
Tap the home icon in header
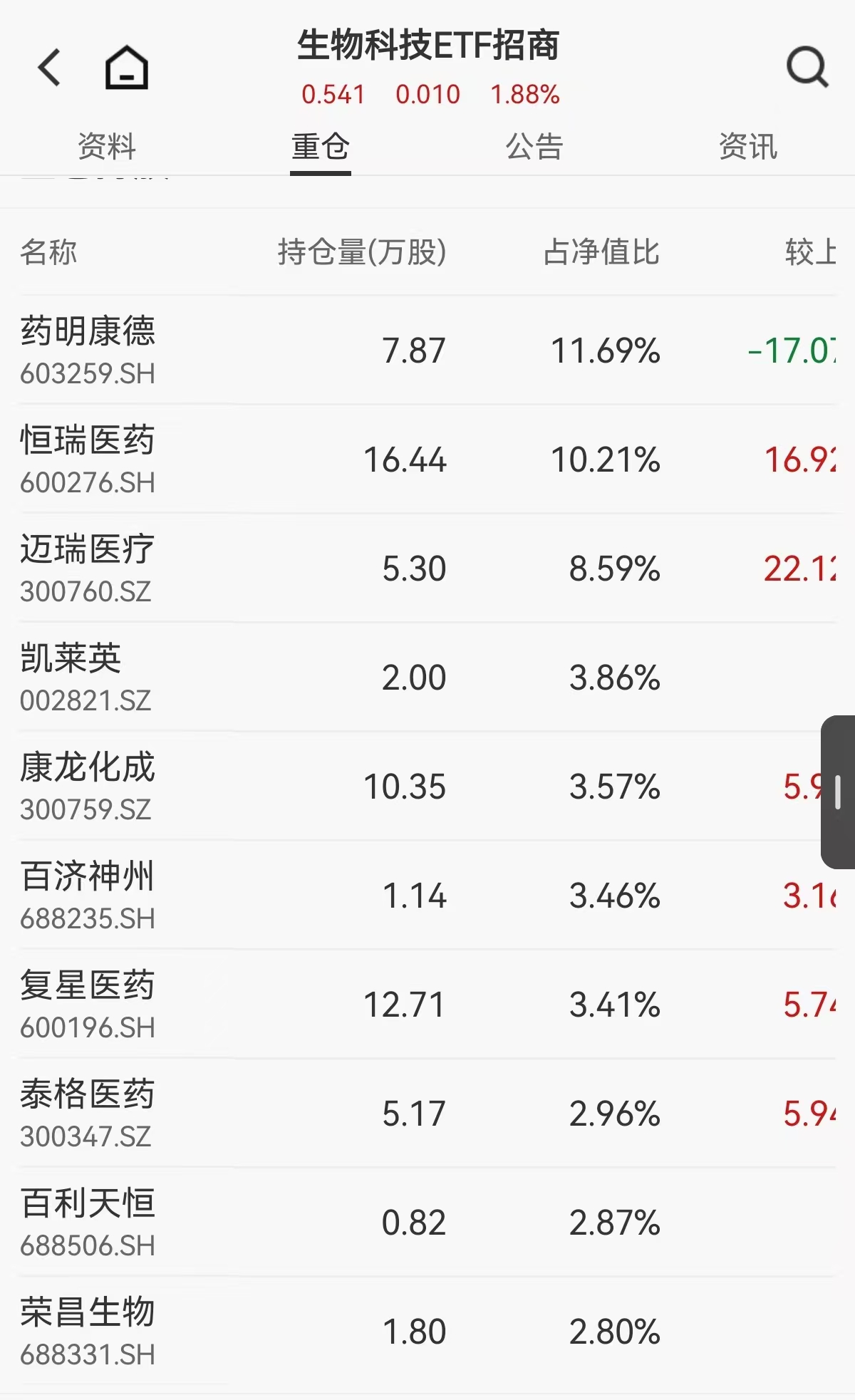click(x=127, y=68)
